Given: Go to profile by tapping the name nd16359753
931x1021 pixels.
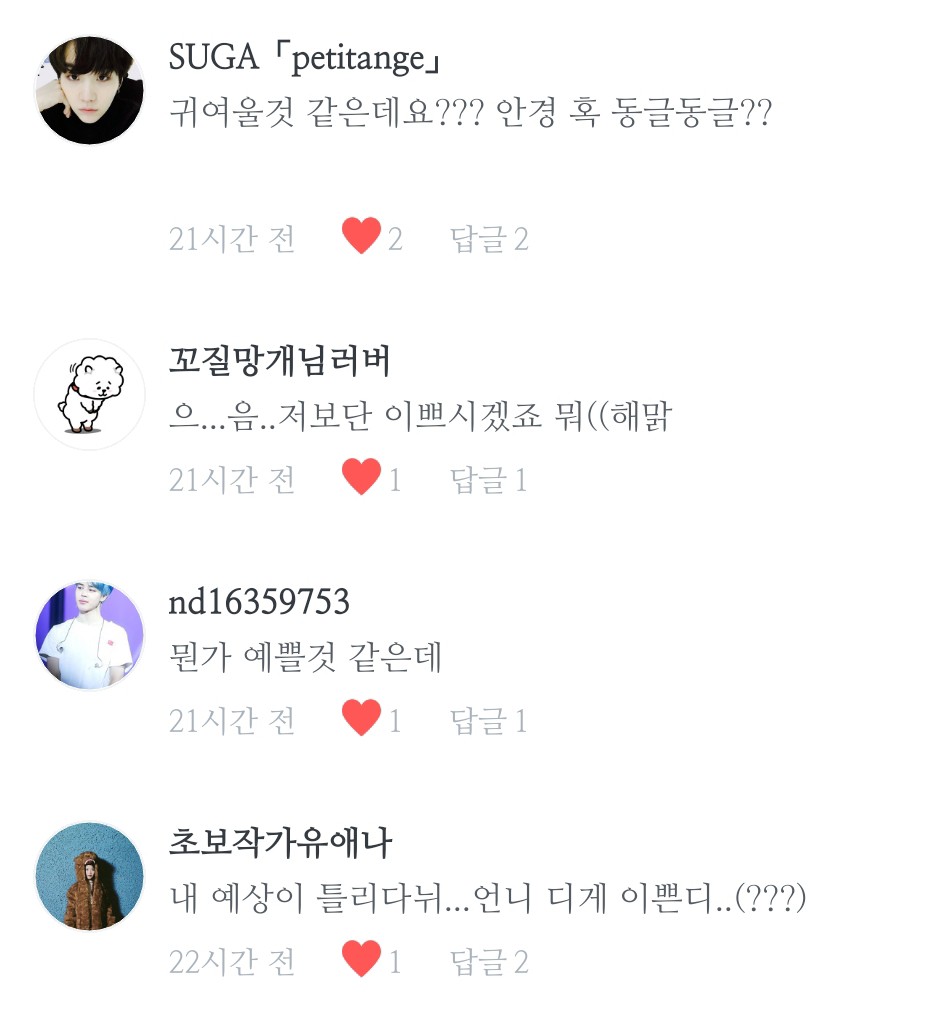Looking at the screenshot, I should [259, 602].
